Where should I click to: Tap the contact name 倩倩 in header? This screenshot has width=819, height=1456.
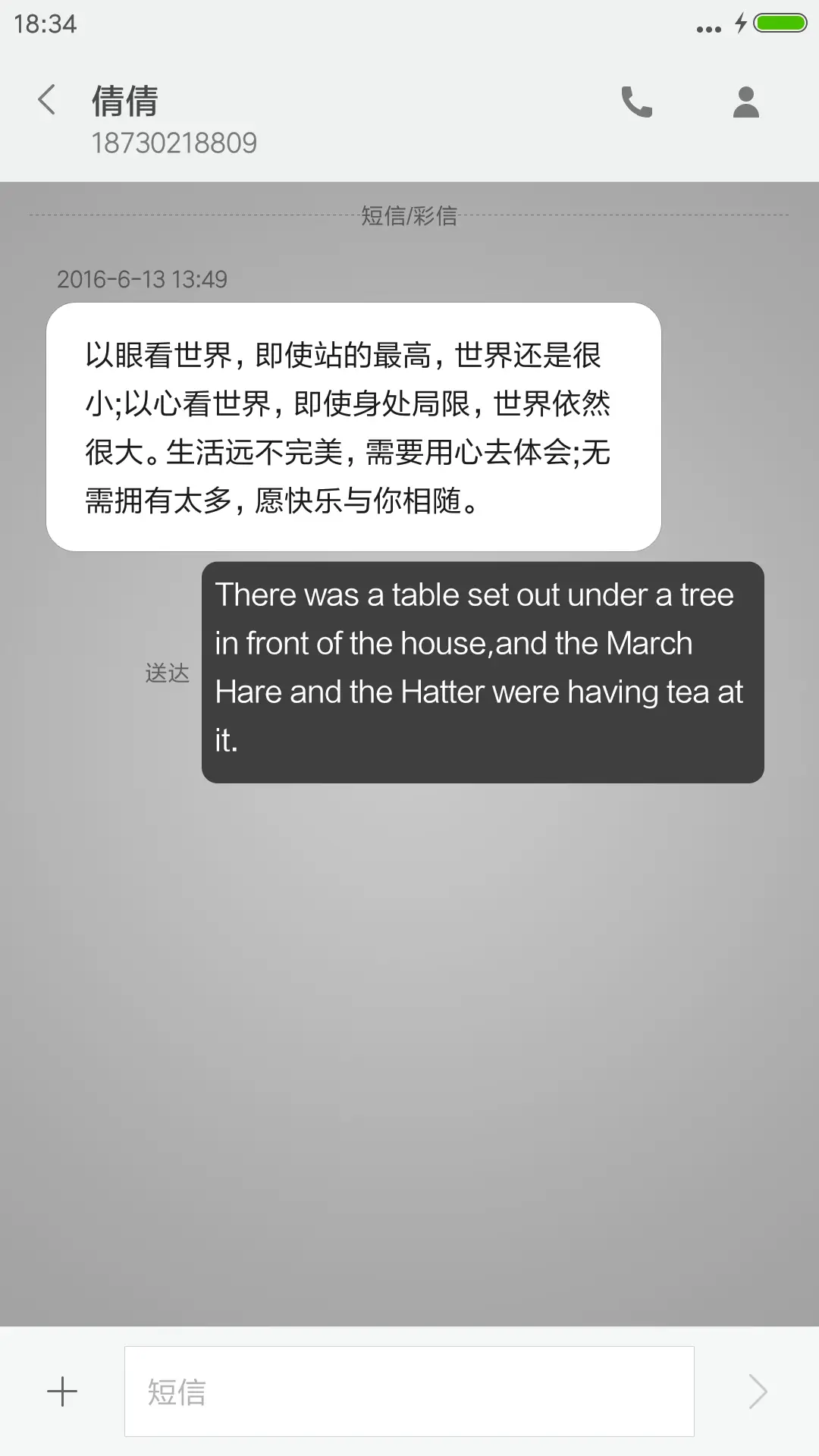[124, 101]
